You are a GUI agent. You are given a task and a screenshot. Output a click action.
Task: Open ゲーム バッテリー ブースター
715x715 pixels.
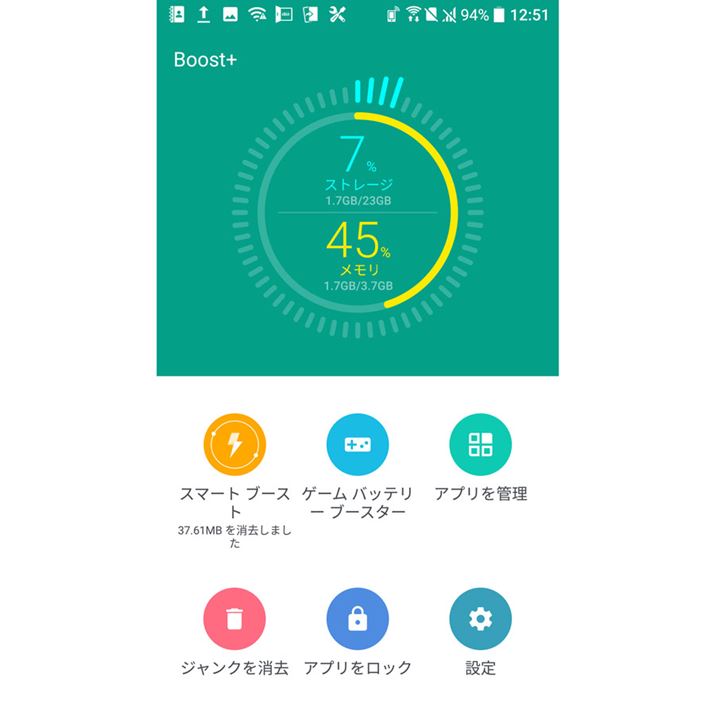(357, 444)
